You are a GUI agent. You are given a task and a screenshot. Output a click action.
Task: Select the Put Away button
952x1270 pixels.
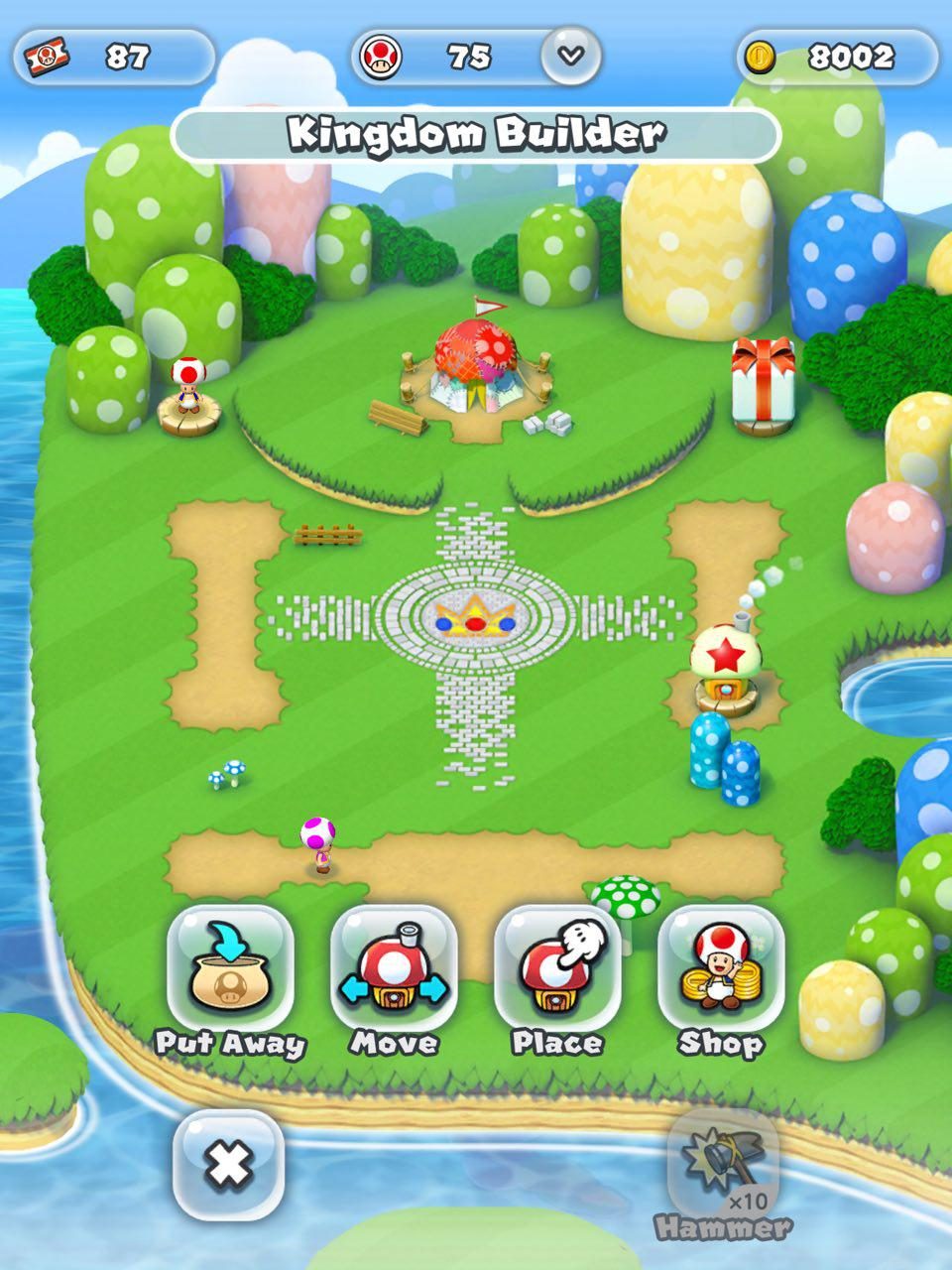point(230,972)
